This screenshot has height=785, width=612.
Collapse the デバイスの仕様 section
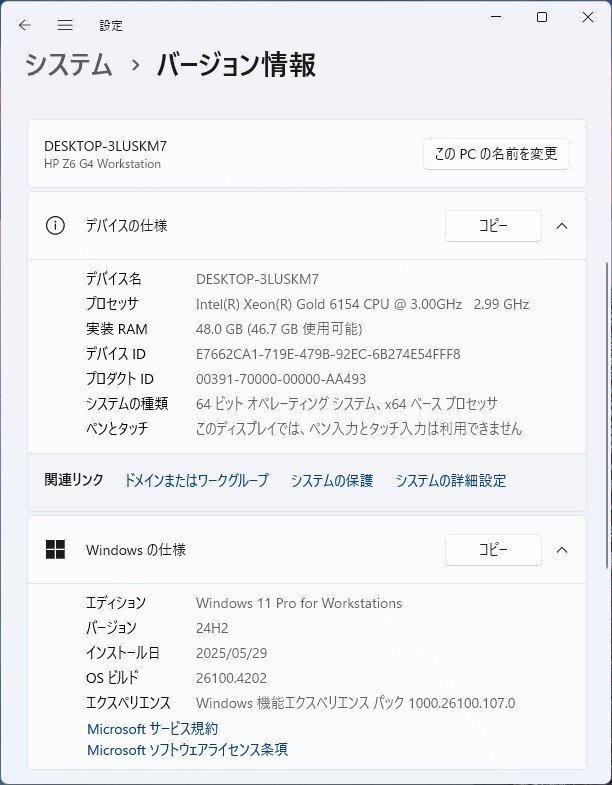(562, 226)
